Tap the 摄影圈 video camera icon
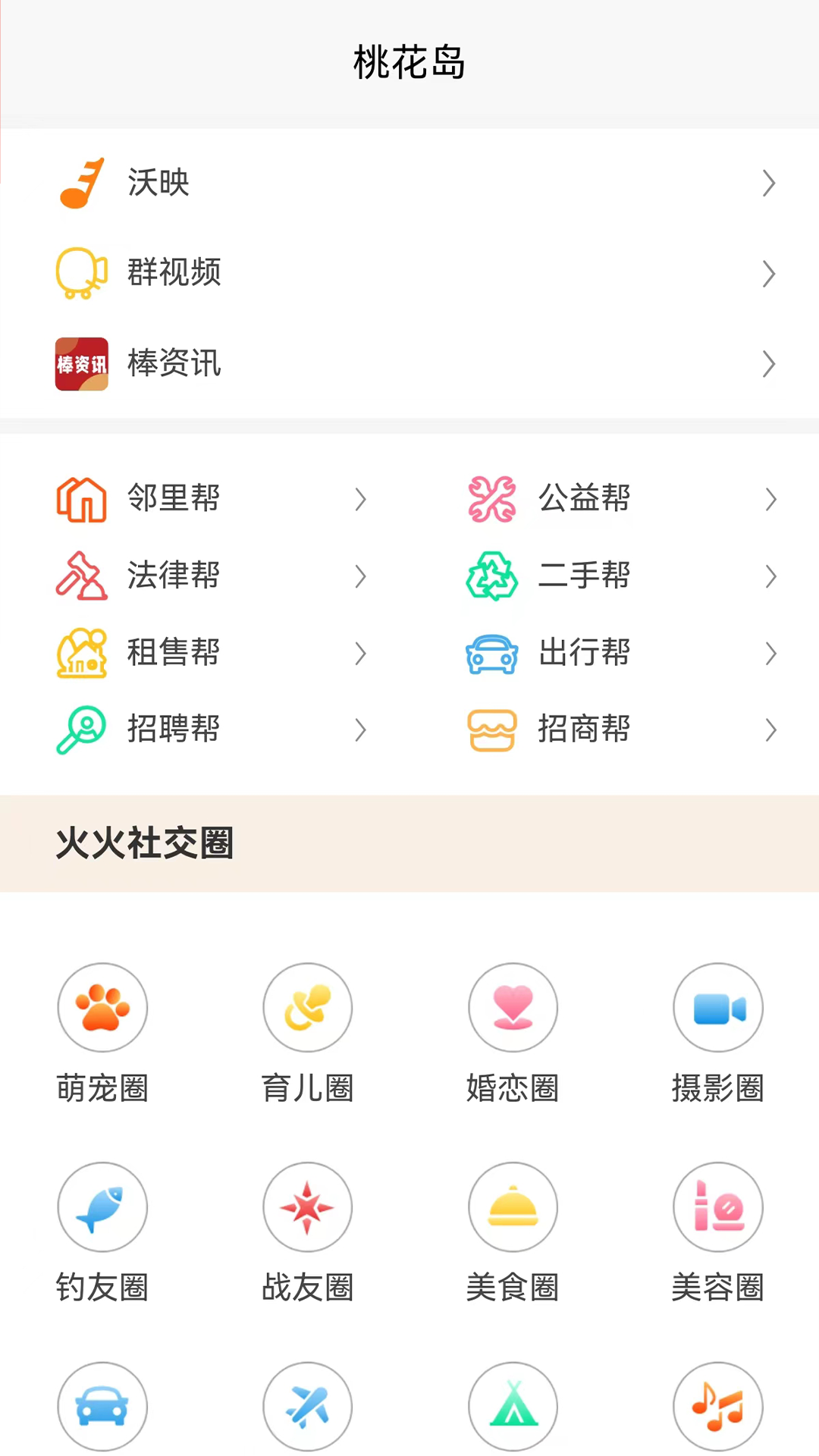Viewport: 819px width, 1456px height. point(717,1007)
